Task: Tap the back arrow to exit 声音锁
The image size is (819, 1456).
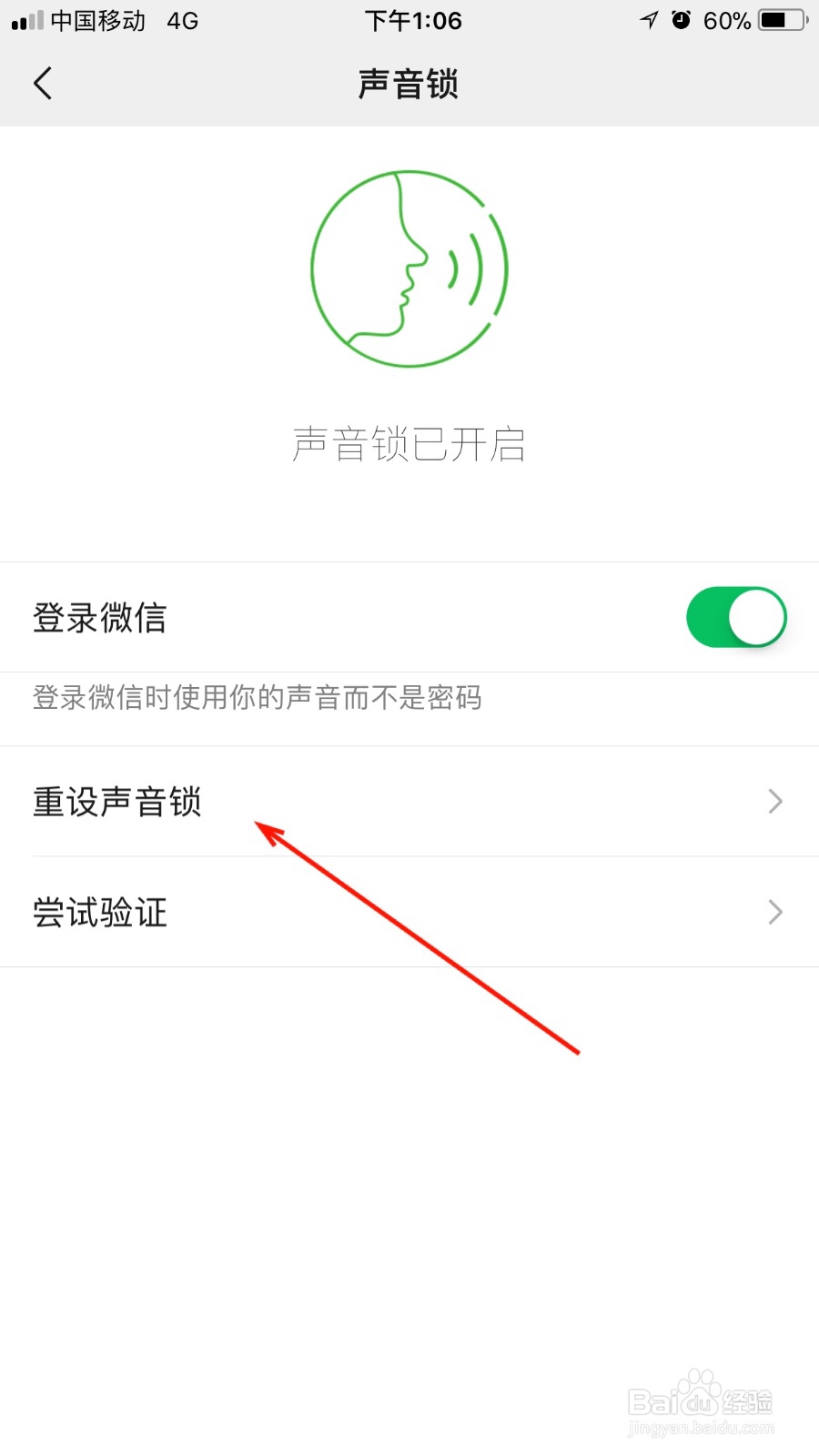Action: pos(43,82)
